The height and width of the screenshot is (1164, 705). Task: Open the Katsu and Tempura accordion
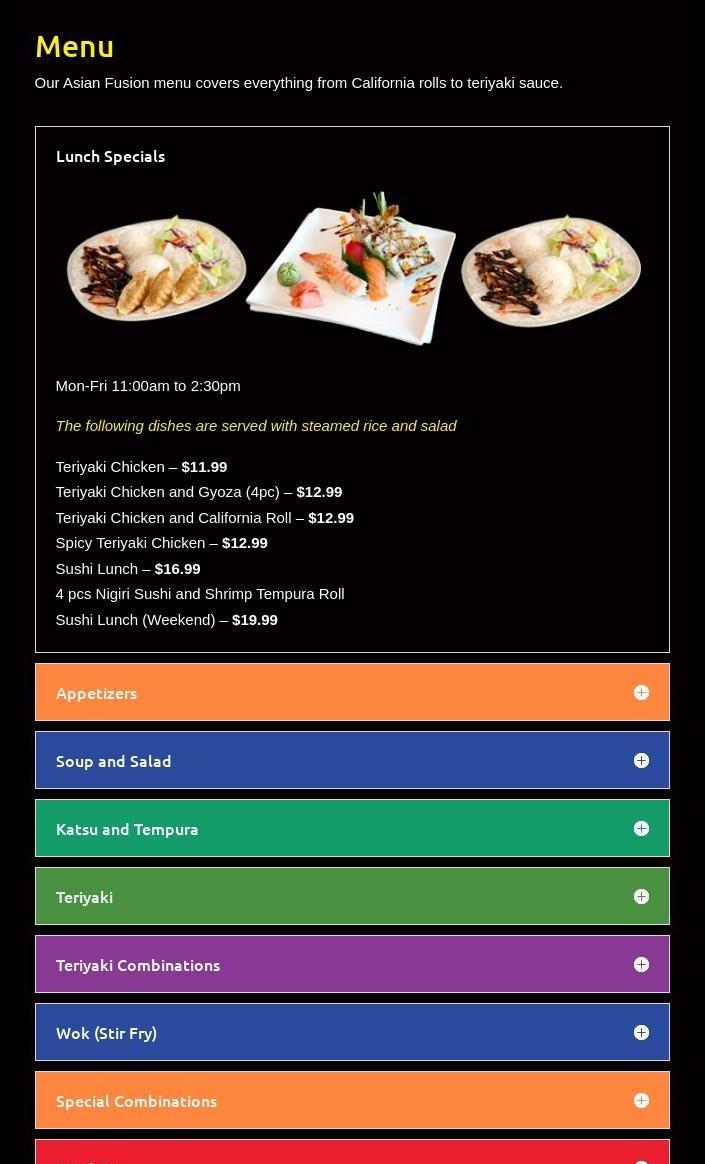(352, 828)
